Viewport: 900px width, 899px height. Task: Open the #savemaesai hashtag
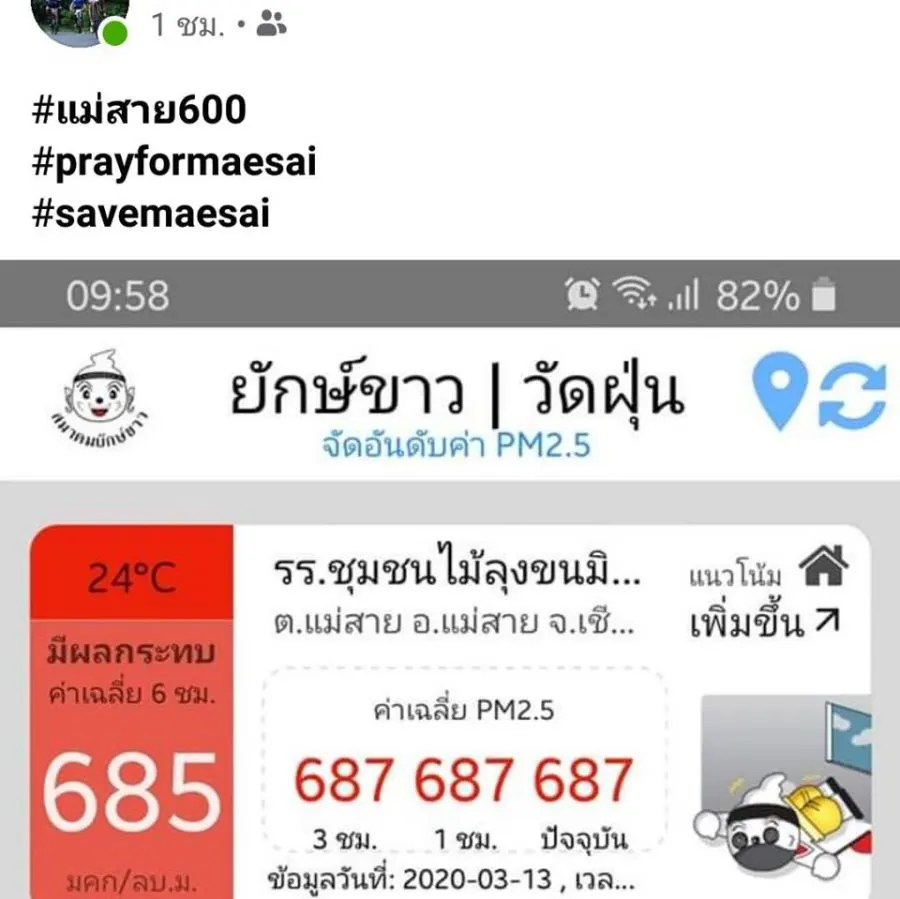151,213
